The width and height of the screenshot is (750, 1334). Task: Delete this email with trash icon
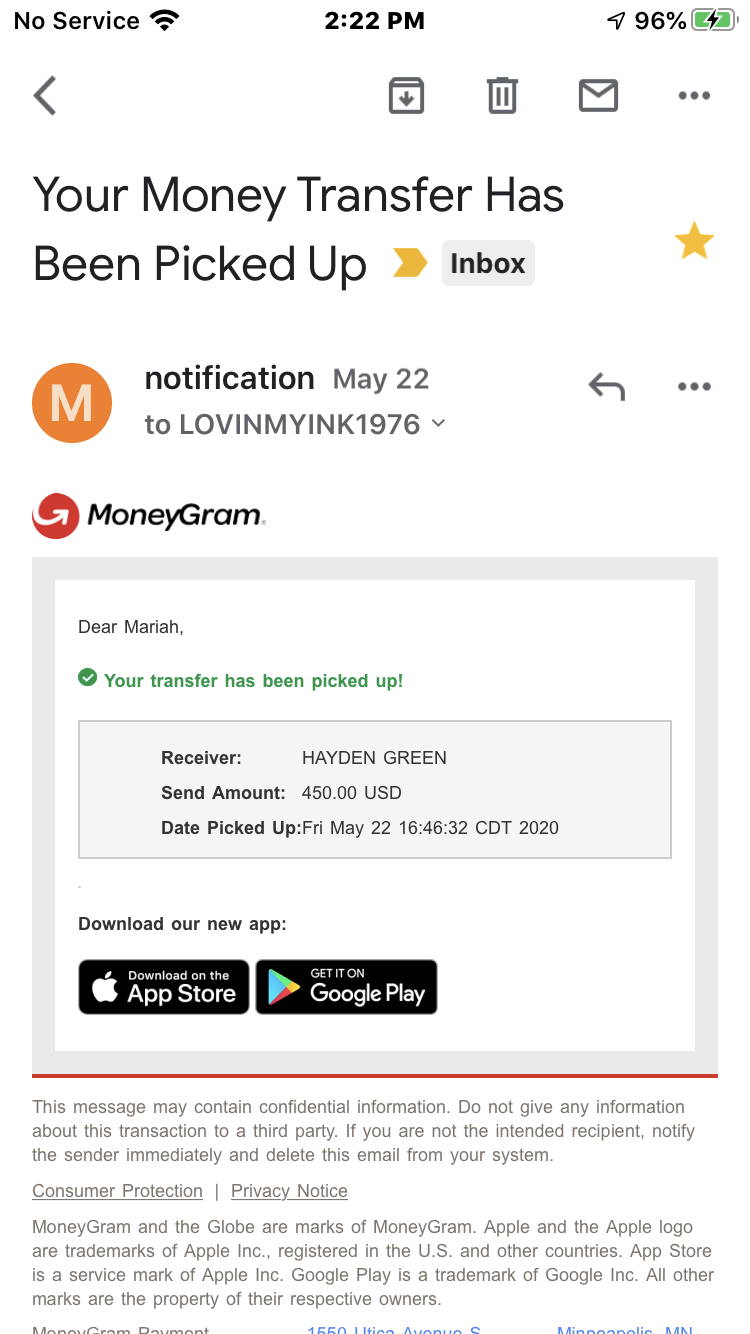pos(502,96)
